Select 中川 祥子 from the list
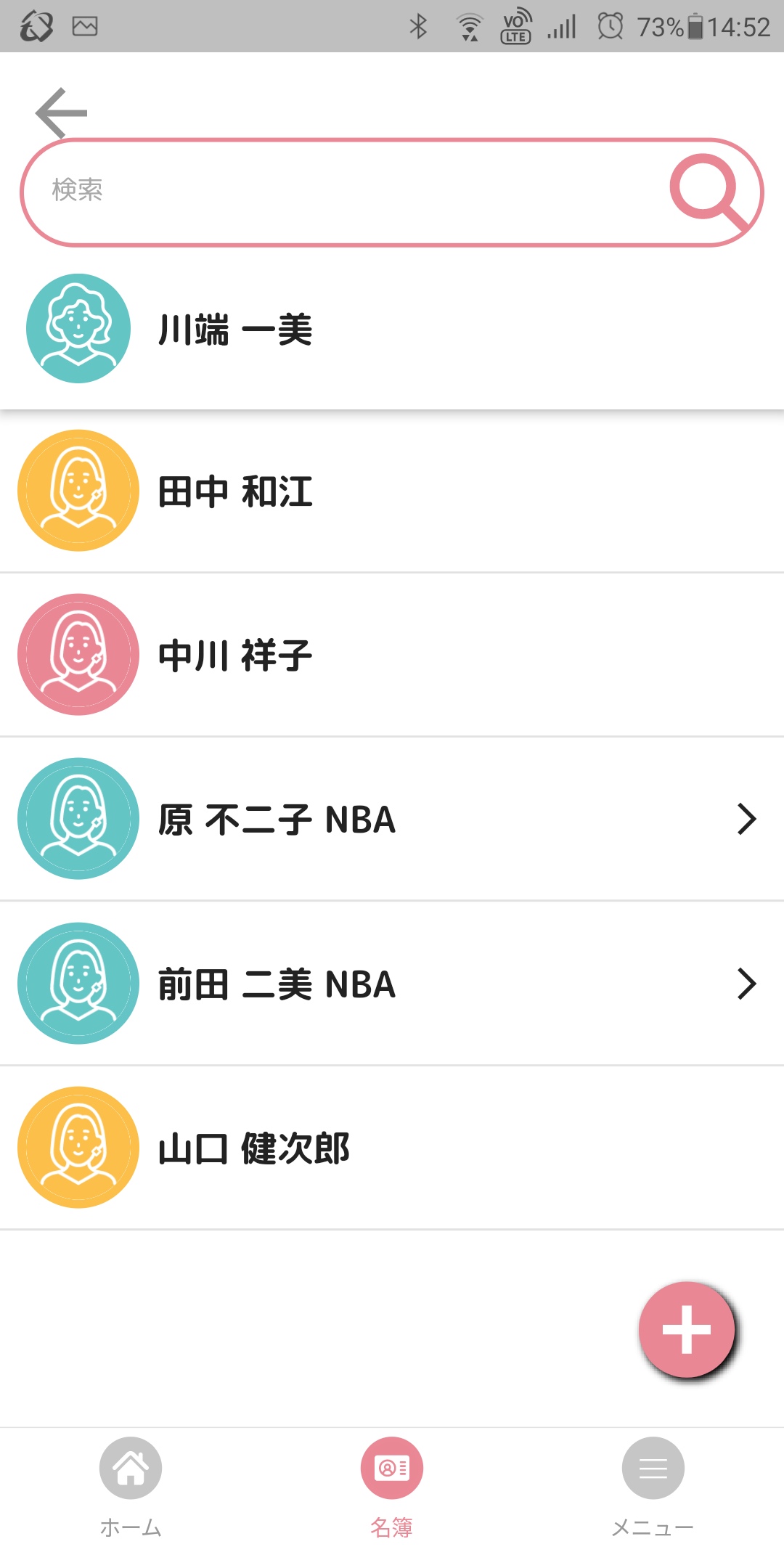Screen dimensions: 784x1568 pyautogui.click(x=392, y=655)
